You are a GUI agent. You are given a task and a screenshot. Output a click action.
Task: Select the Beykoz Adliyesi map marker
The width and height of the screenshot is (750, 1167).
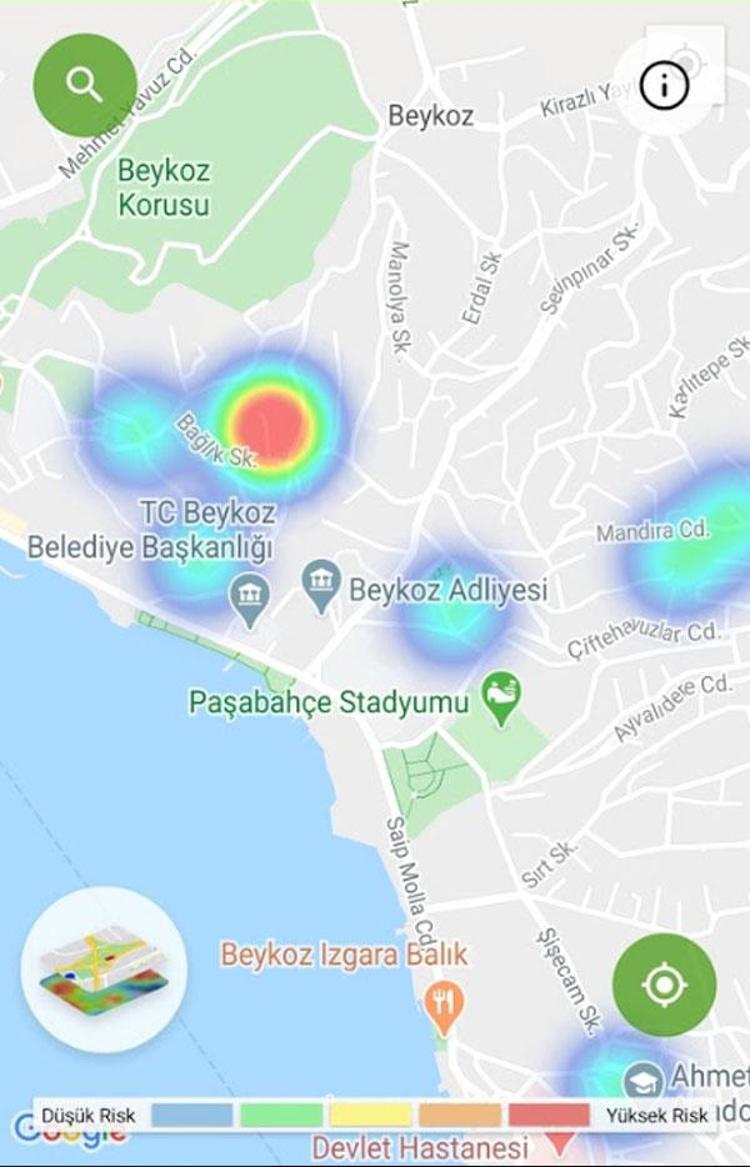(x=322, y=586)
